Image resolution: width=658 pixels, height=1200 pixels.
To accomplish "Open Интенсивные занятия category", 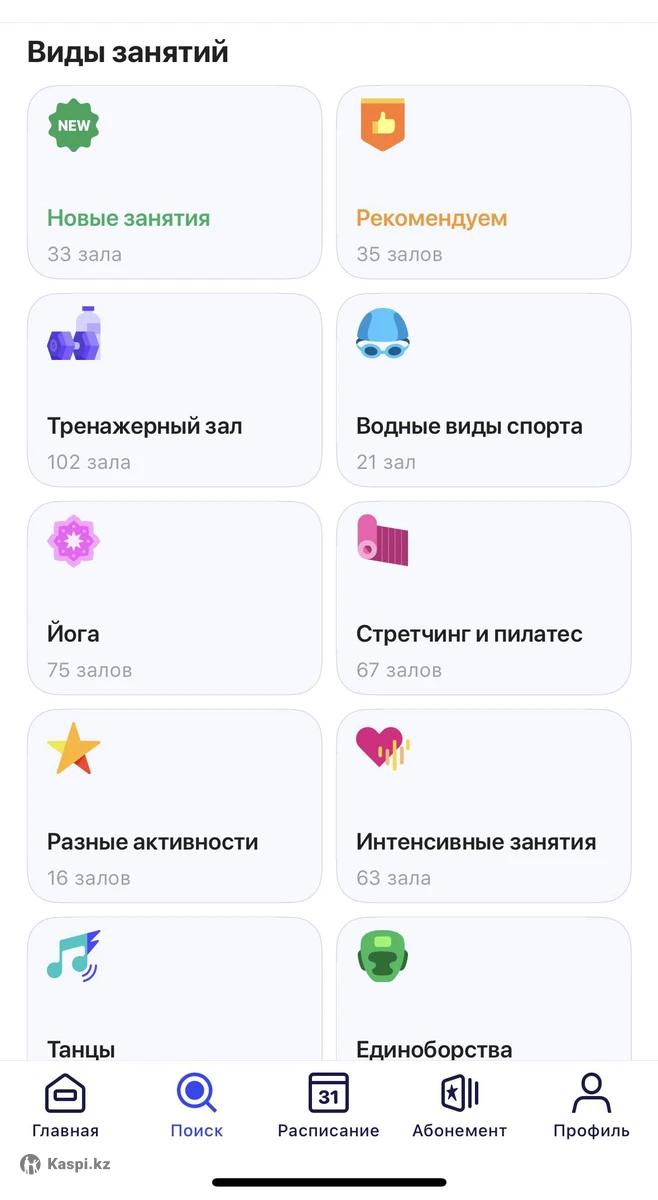I will 484,806.
